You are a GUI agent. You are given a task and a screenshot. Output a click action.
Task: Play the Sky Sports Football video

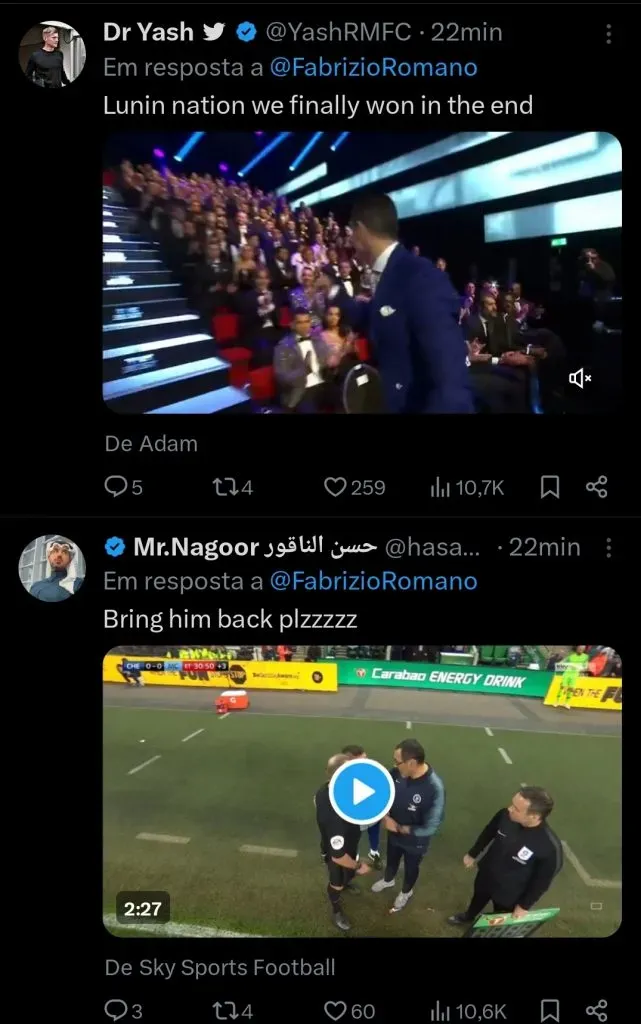(361, 791)
